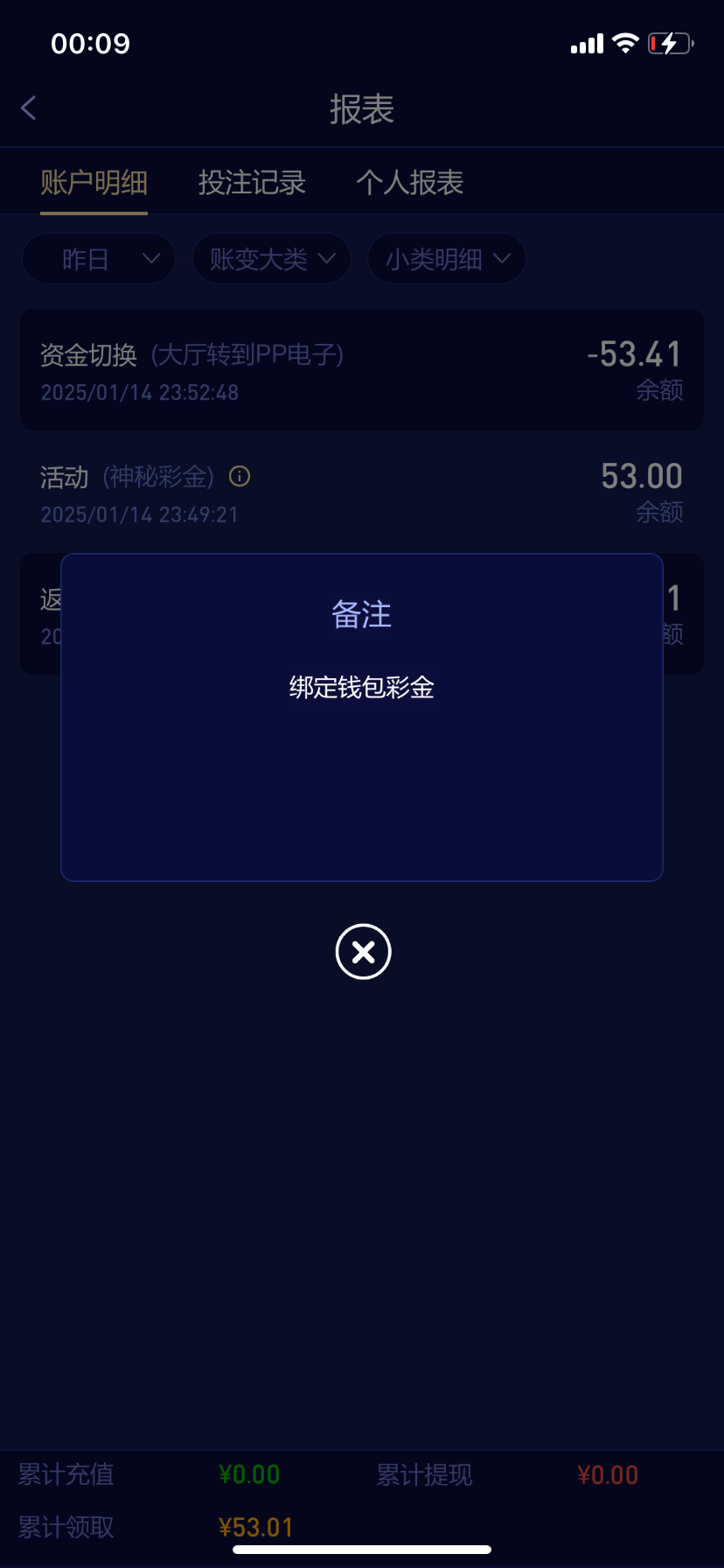Switch to the 投注记录 tab
This screenshot has width=724, height=1568.
coord(252,183)
